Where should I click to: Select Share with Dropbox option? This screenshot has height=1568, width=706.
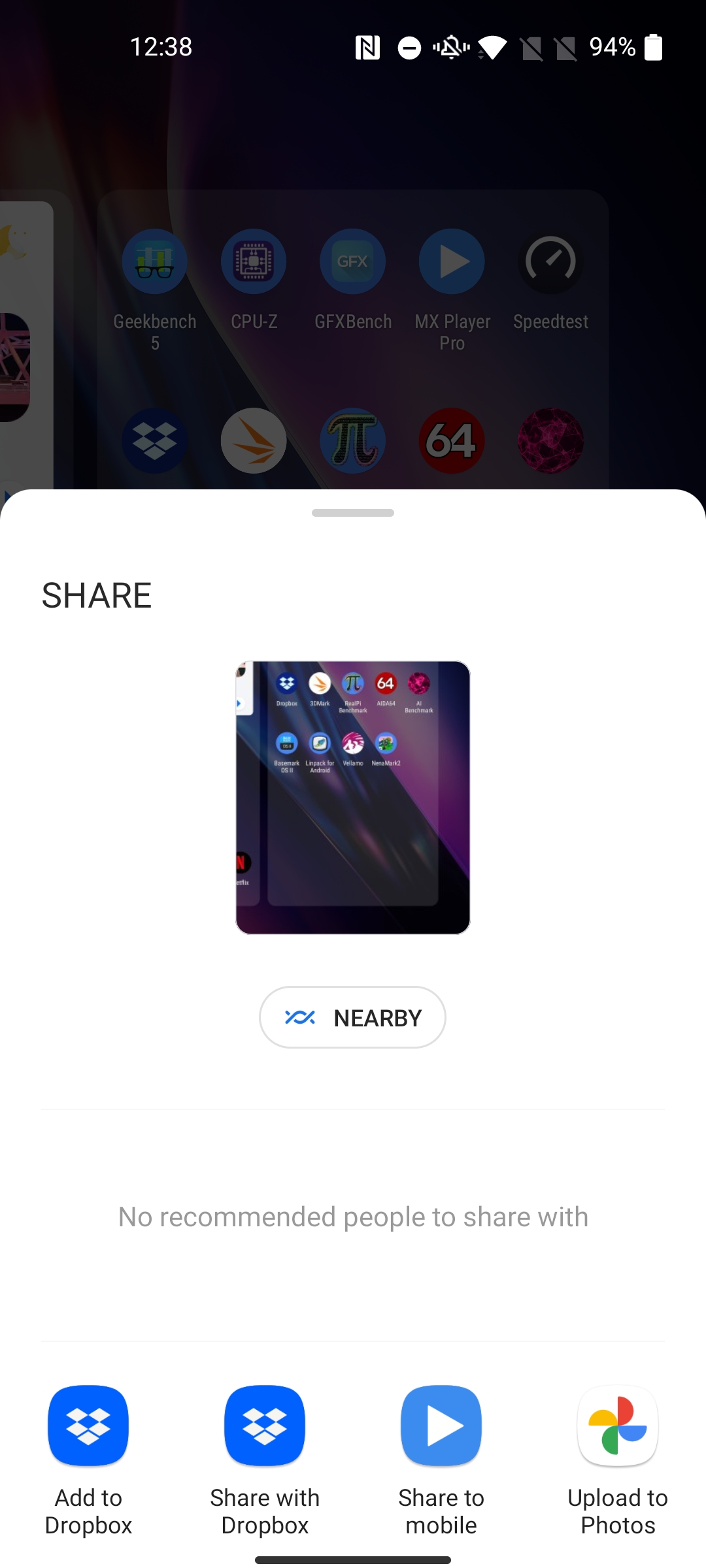(x=265, y=1461)
